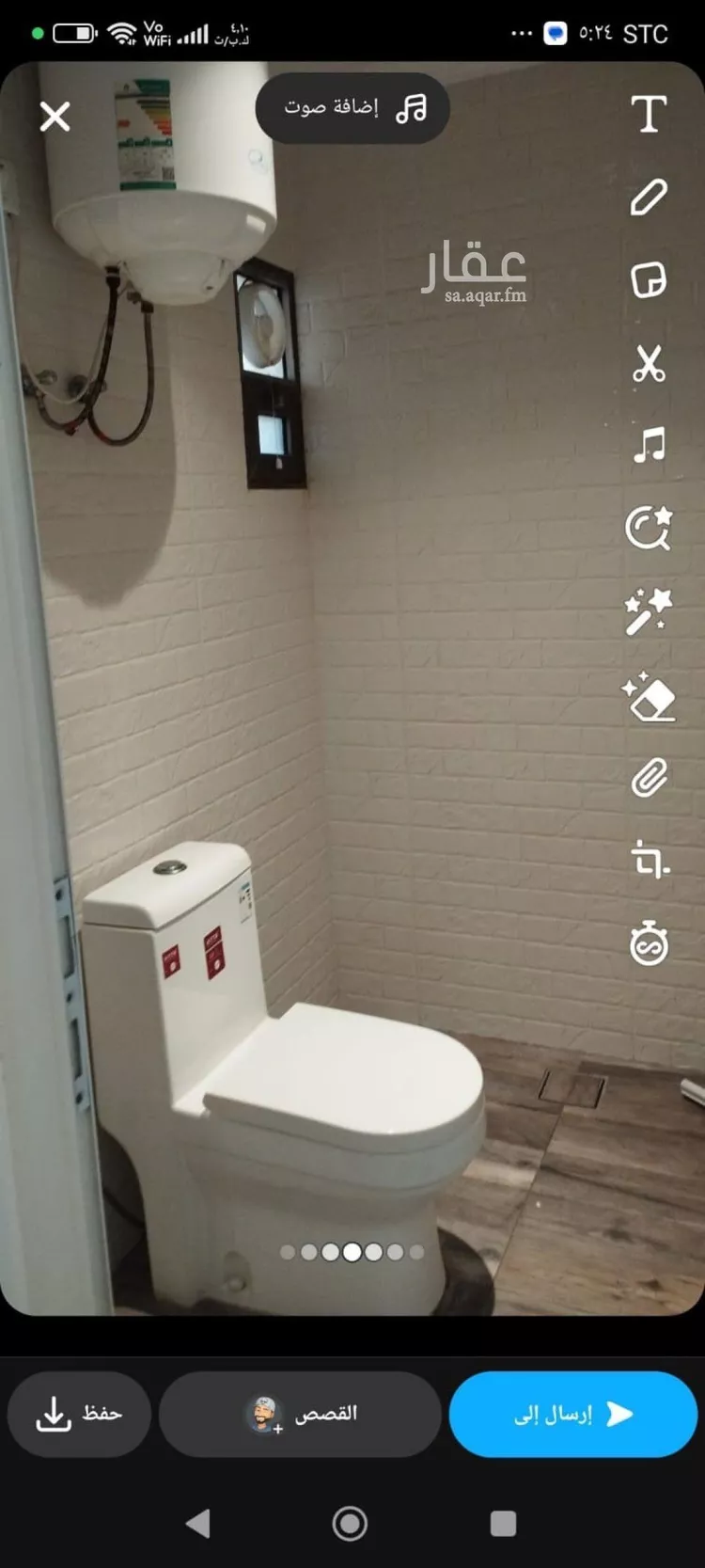The width and height of the screenshot is (705, 1568).
Task: Go back using system back button
Action: pos(198,1523)
